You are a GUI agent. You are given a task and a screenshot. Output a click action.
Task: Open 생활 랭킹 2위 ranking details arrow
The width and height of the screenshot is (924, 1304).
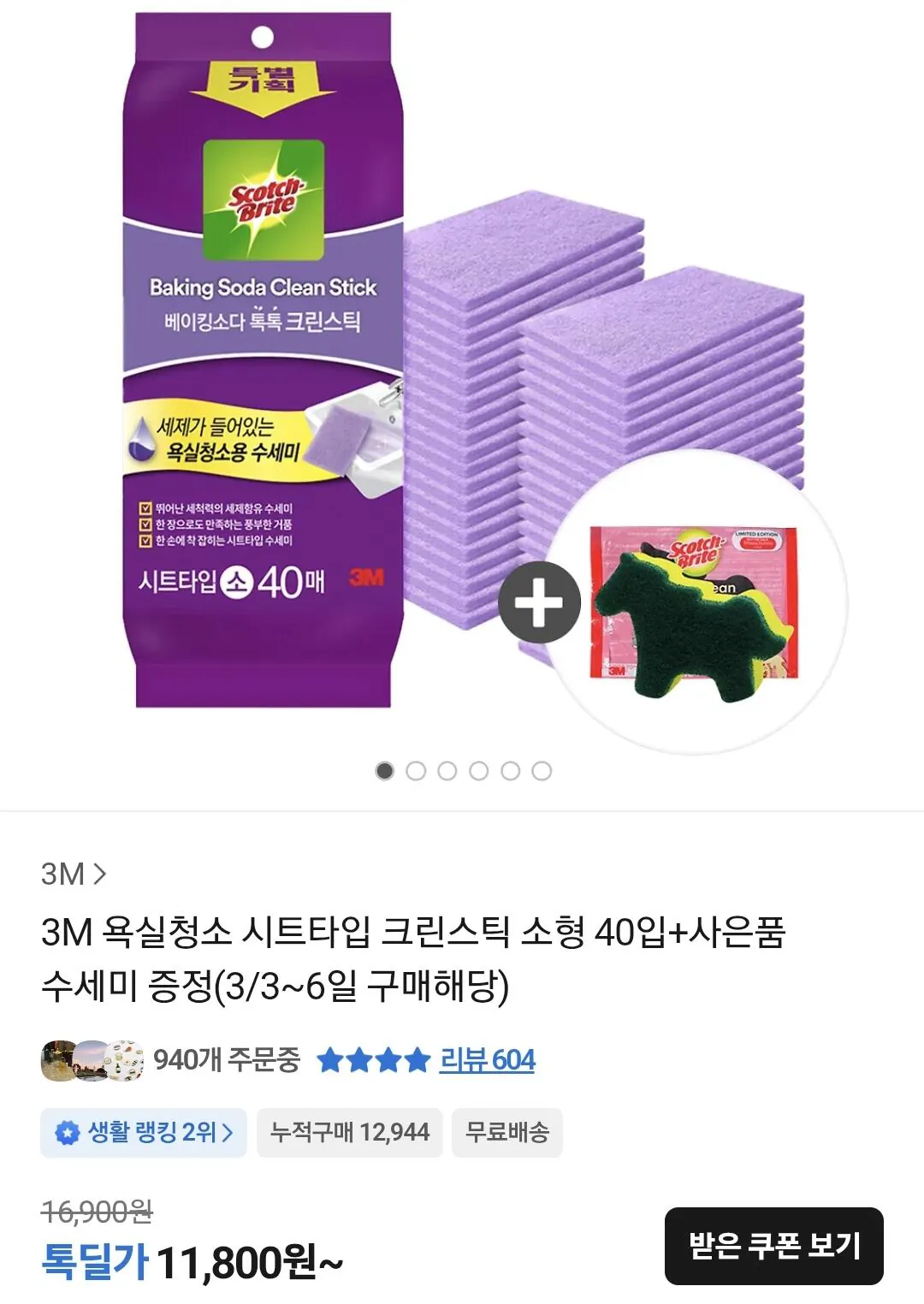228,1131
